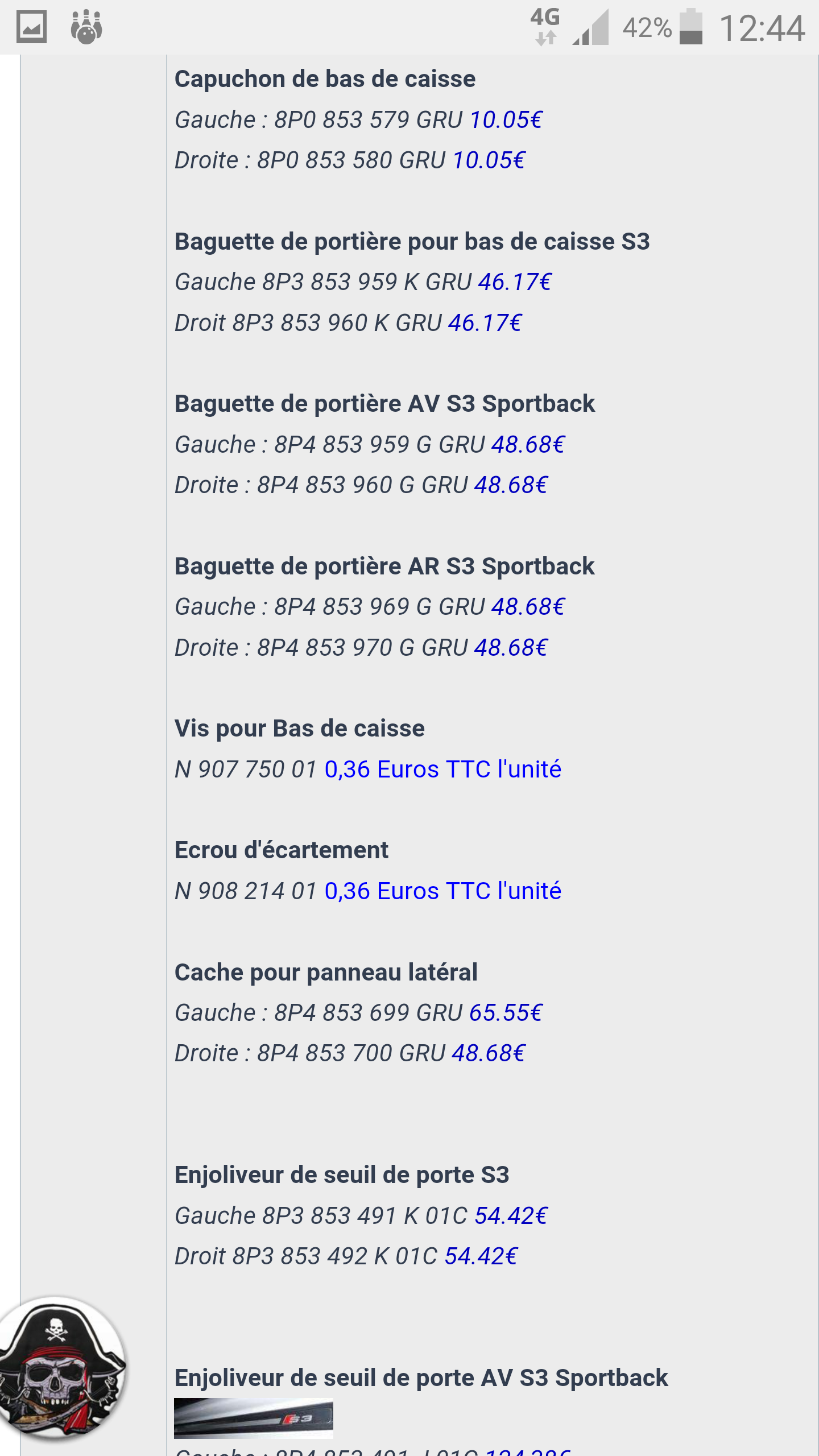This screenshot has height=1456, width=819.
Task: Open the S3 door sill image
Action: pos(253,1418)
